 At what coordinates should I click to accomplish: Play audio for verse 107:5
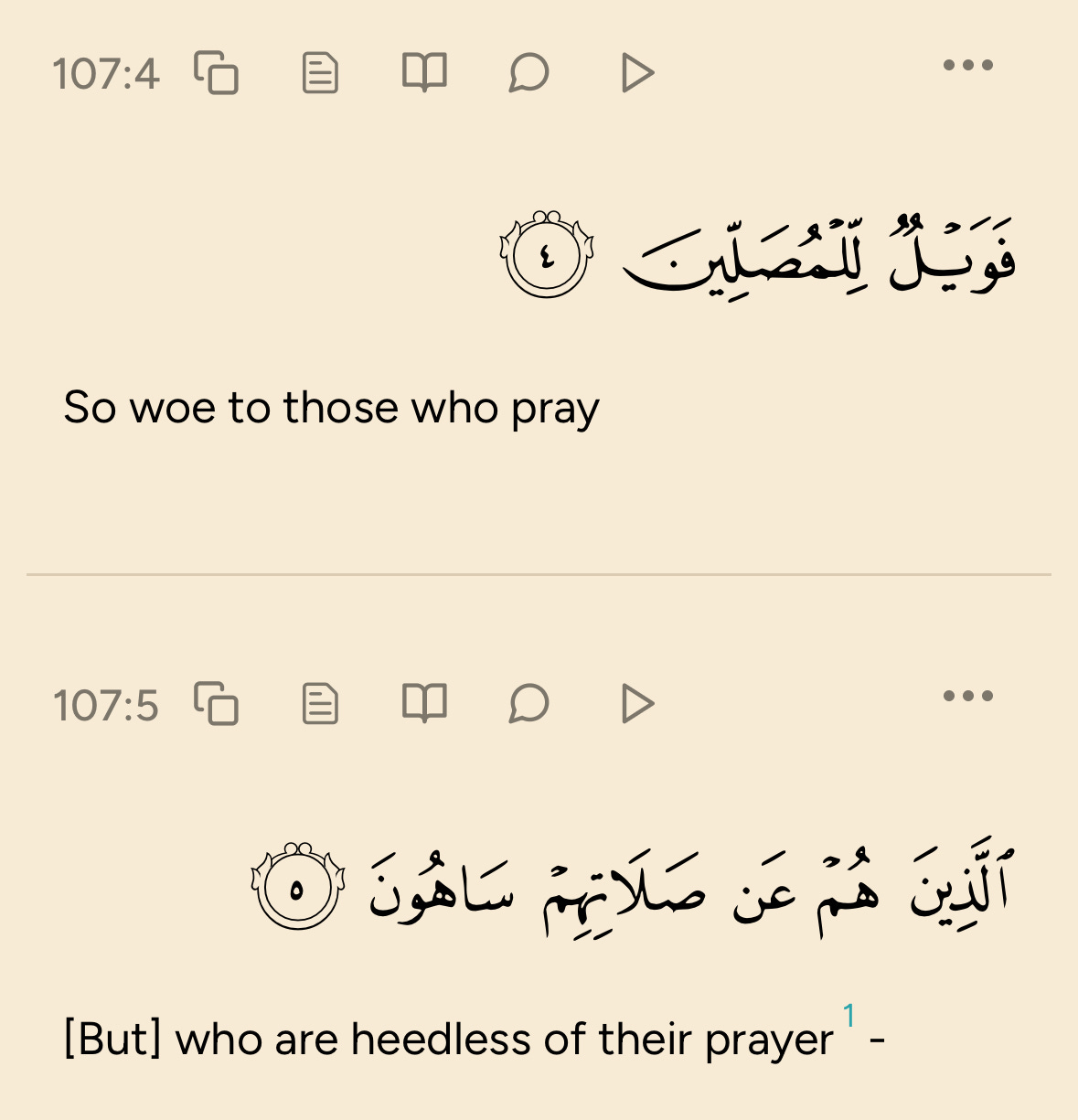pyautogui.click(x=637, y=704)
